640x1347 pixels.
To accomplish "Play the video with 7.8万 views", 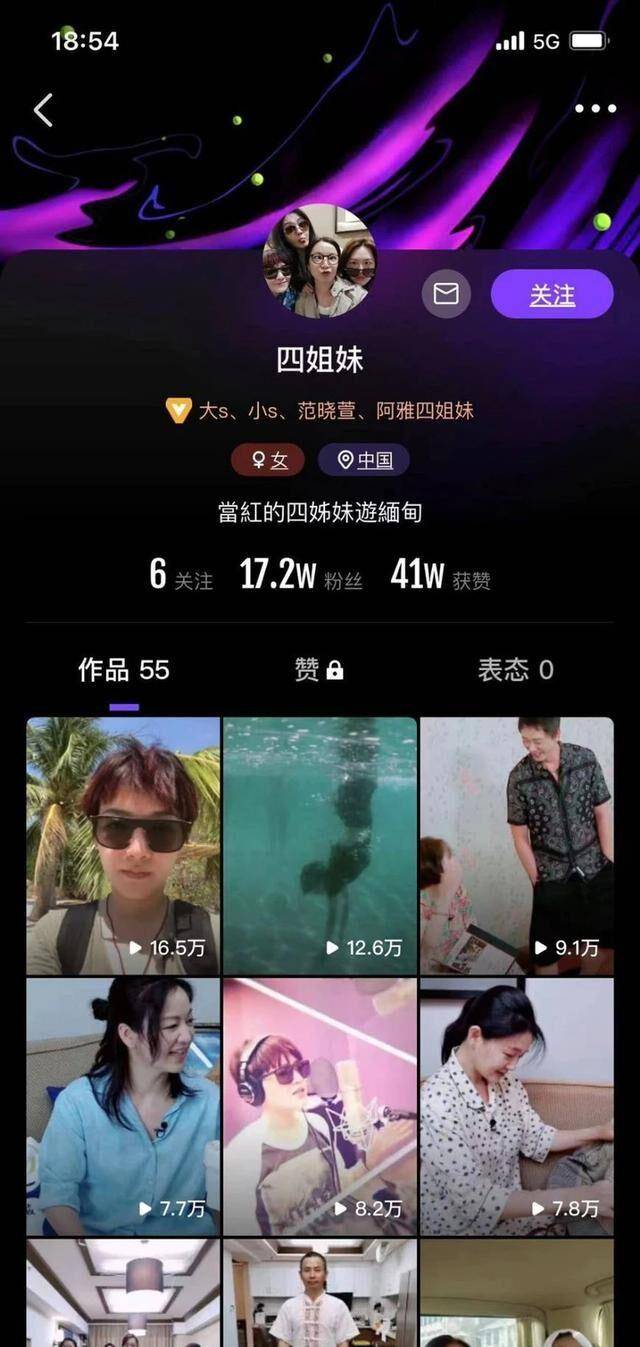I will (516, 1106).
